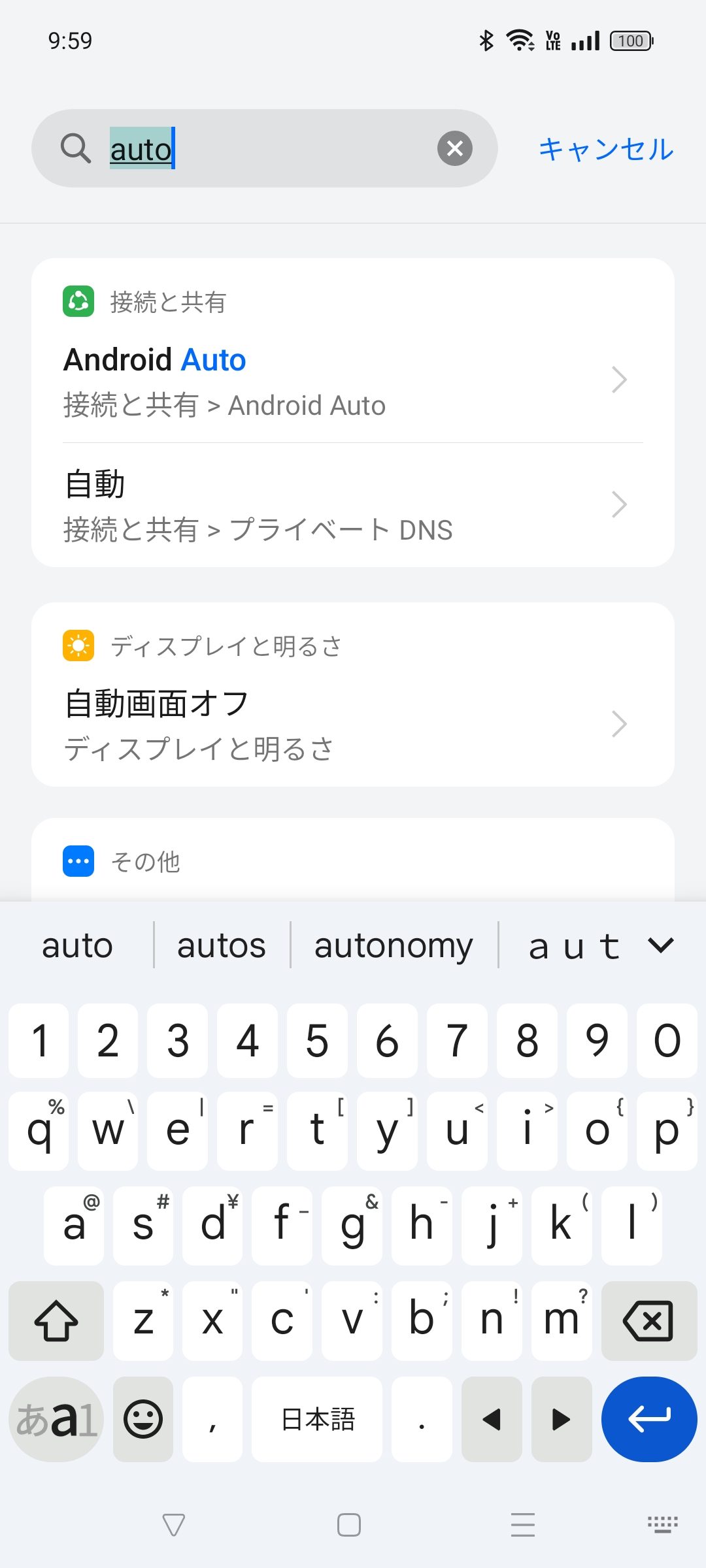Clear the search text with the X icon
706x1568 pixels.
coord(454,148)
